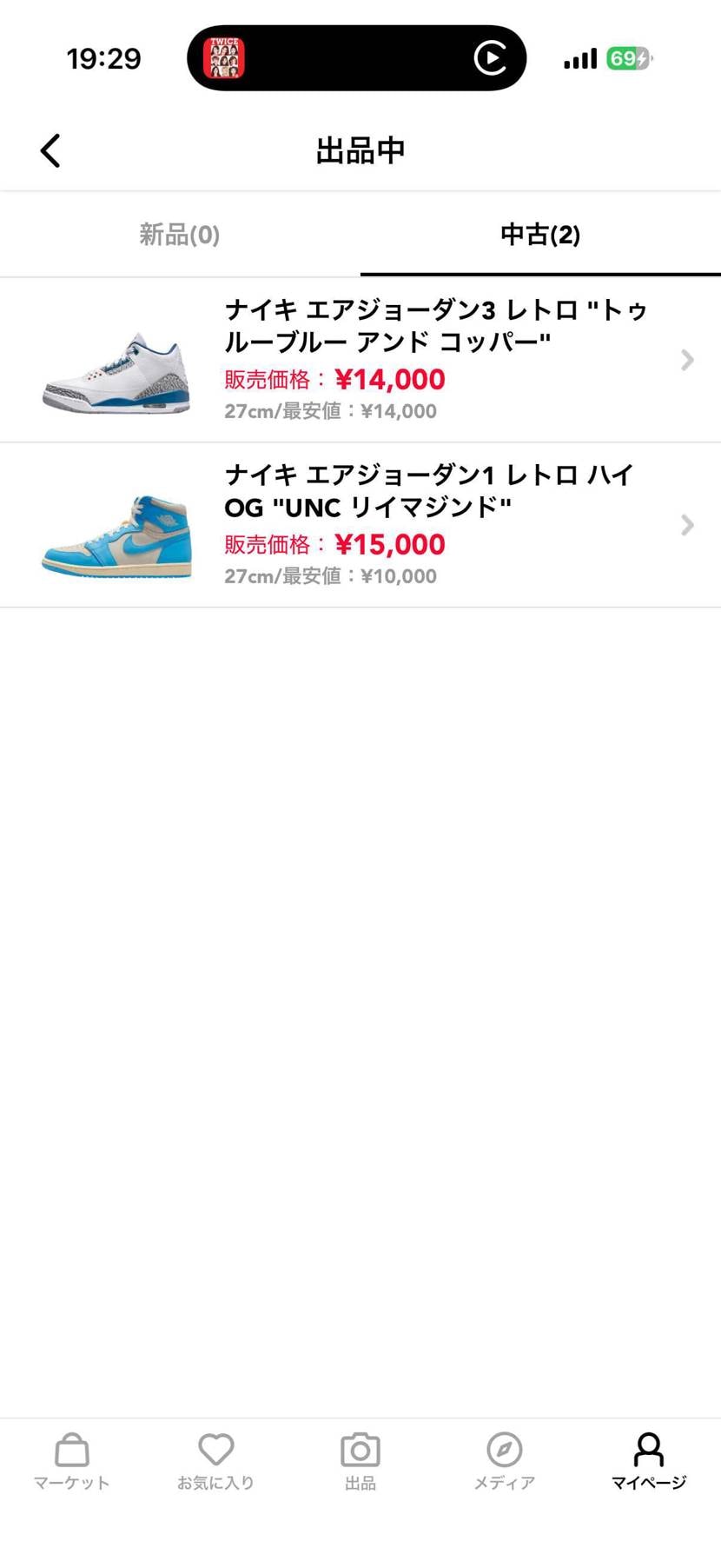Expand the Air Jordan 3 listing chevron

click(x=687, y=358)
